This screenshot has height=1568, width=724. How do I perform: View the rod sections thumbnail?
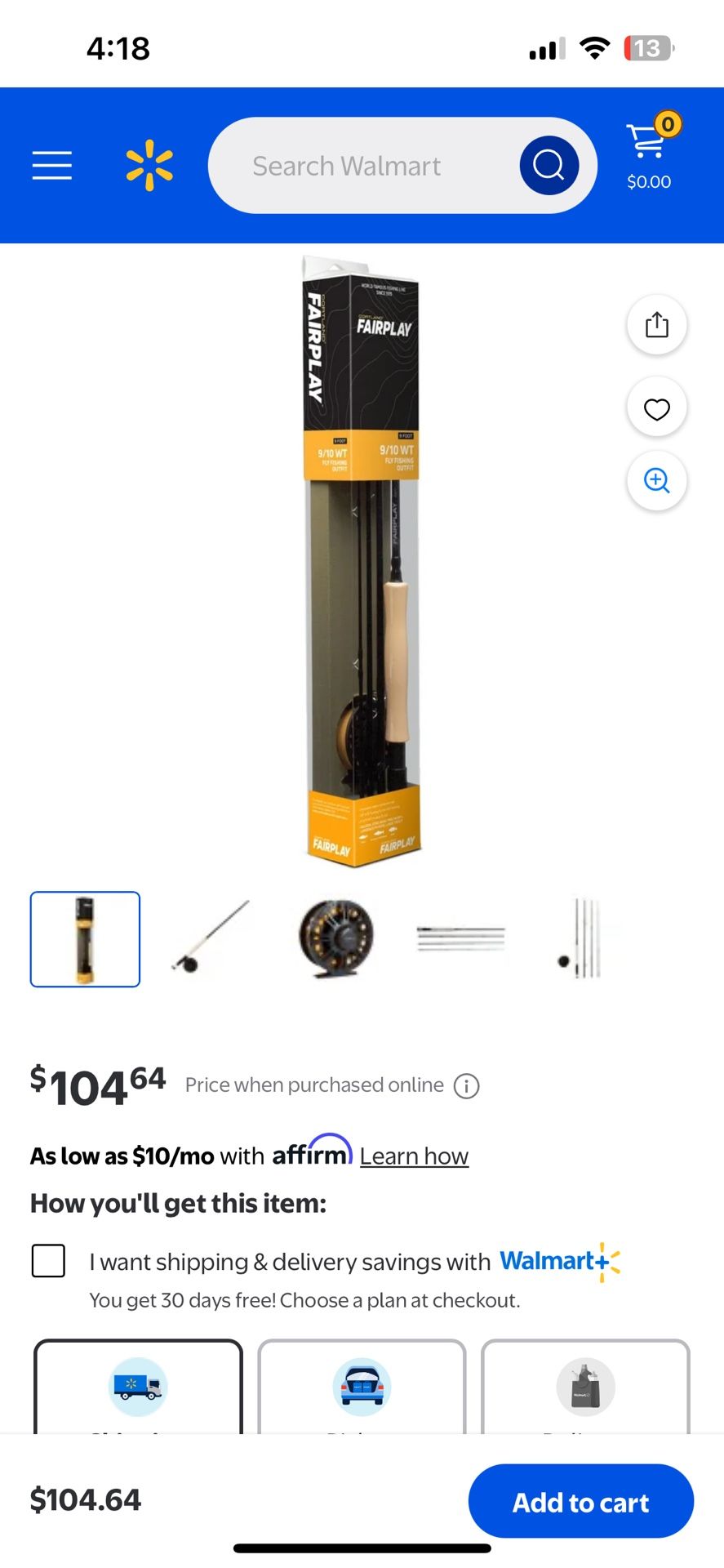[x=461, y=939]
